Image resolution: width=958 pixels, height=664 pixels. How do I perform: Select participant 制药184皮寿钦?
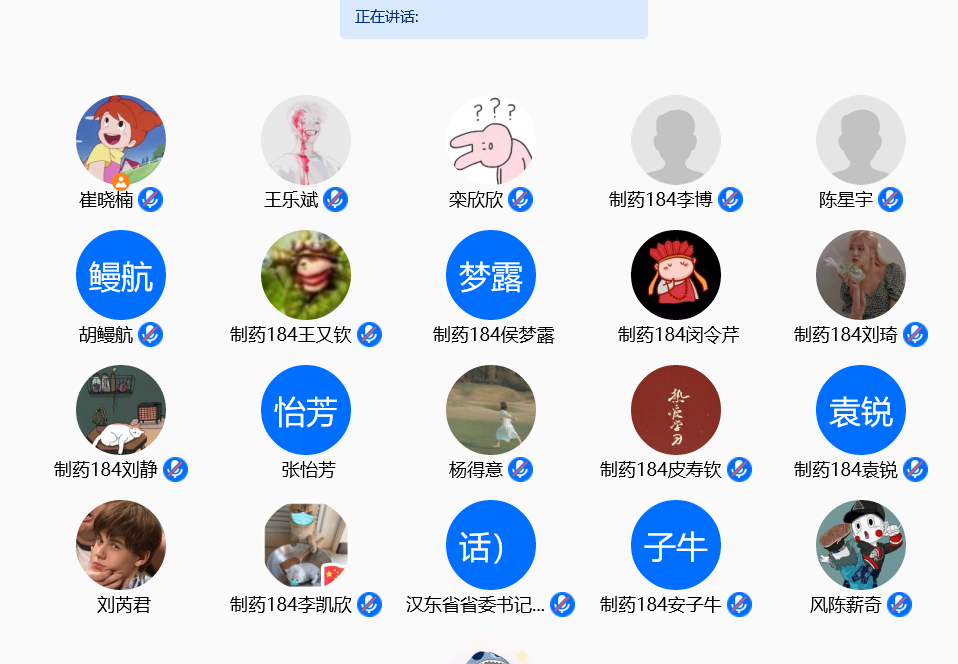tap(676, 410)
